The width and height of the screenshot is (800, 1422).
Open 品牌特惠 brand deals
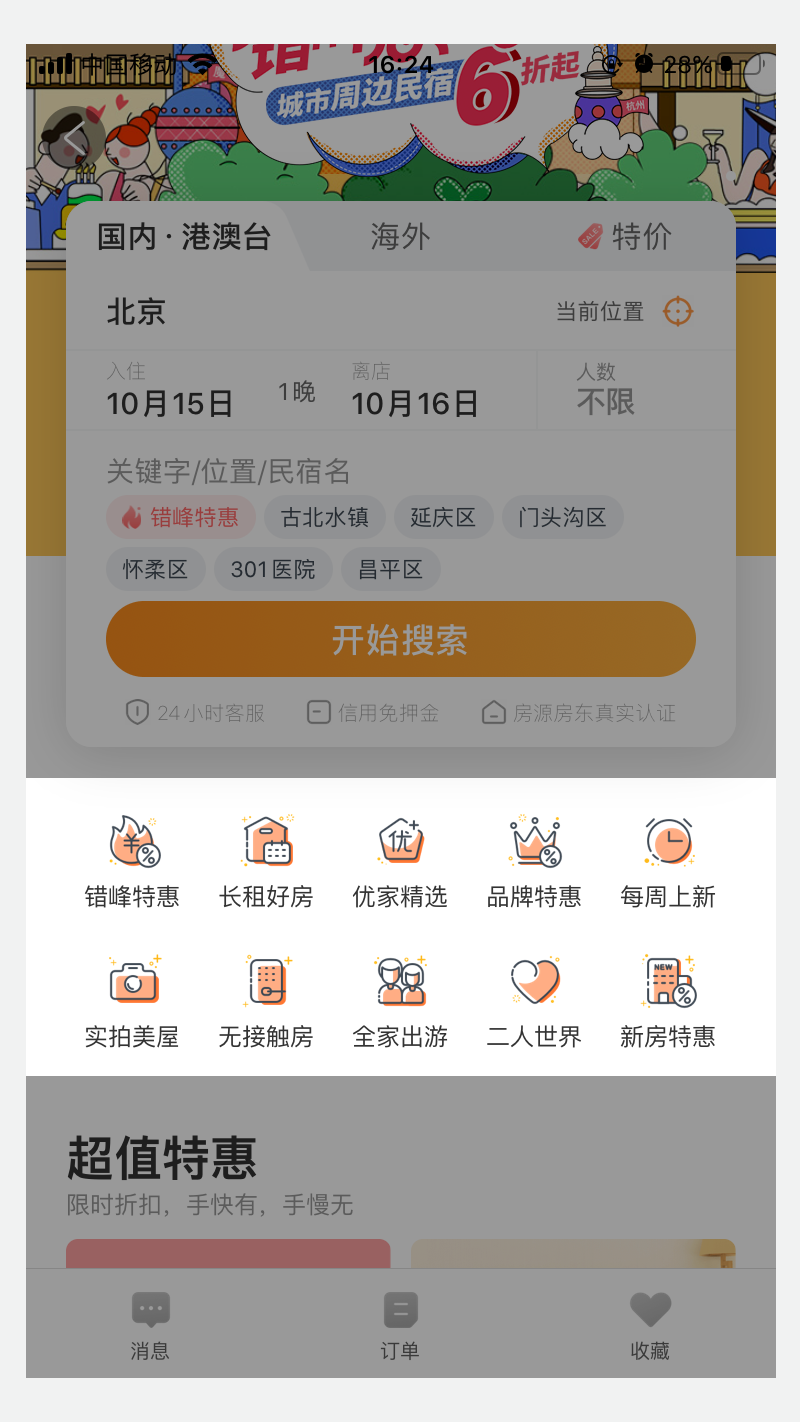(534, 860)
